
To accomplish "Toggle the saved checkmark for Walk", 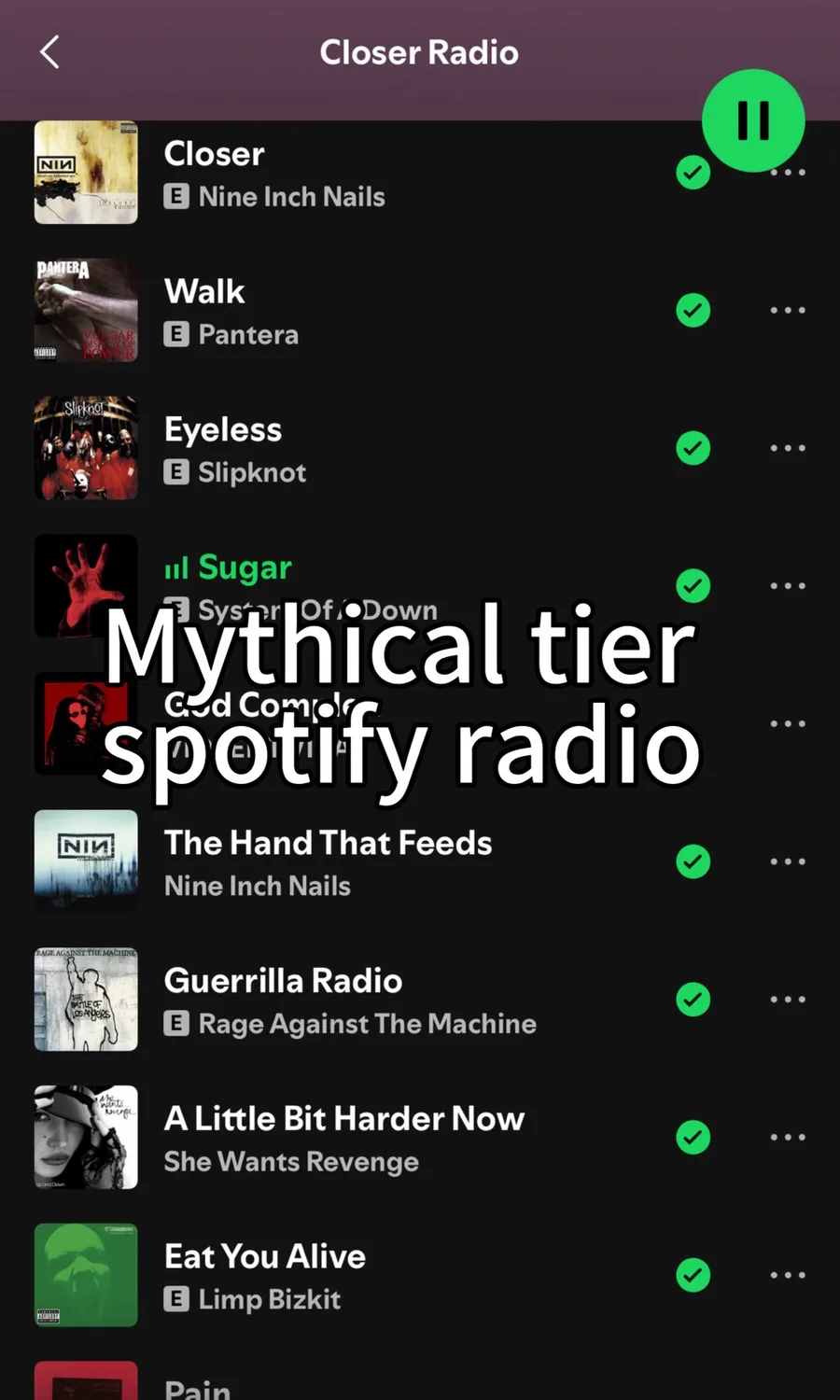I will tap(693, 310).
